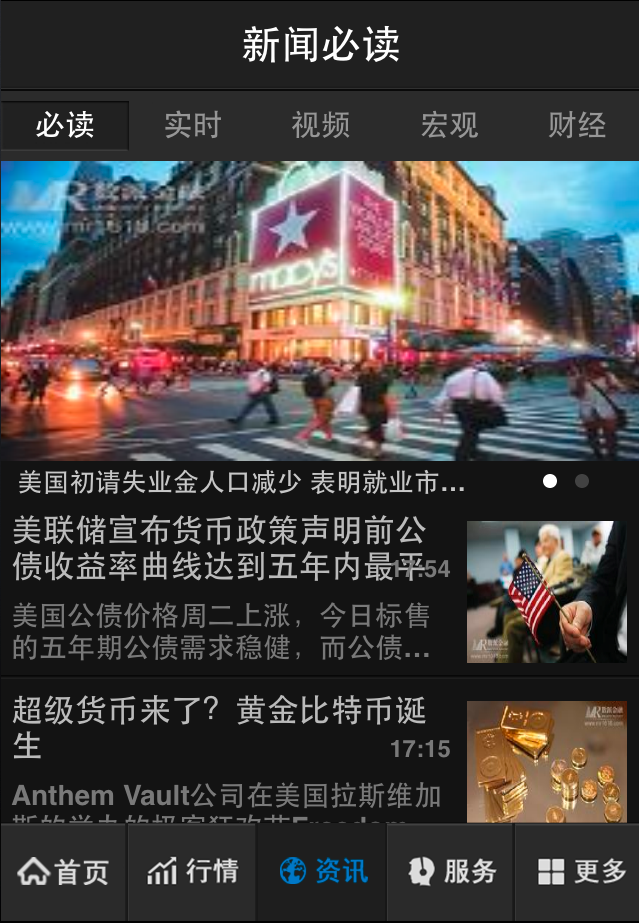
Task: Open the 服务 section
Action: 451,872
